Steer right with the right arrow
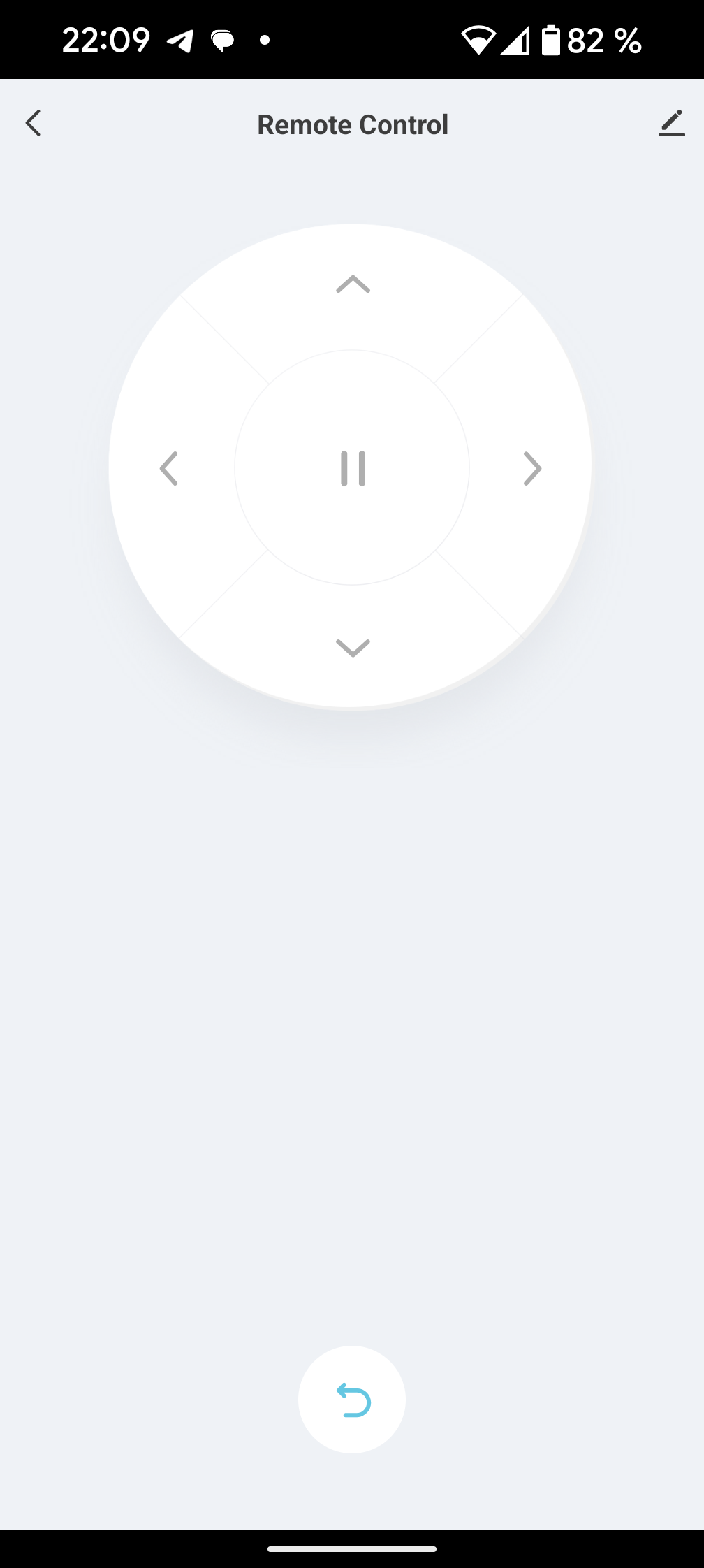704x1568 pixels. click(x=532, y=468)
